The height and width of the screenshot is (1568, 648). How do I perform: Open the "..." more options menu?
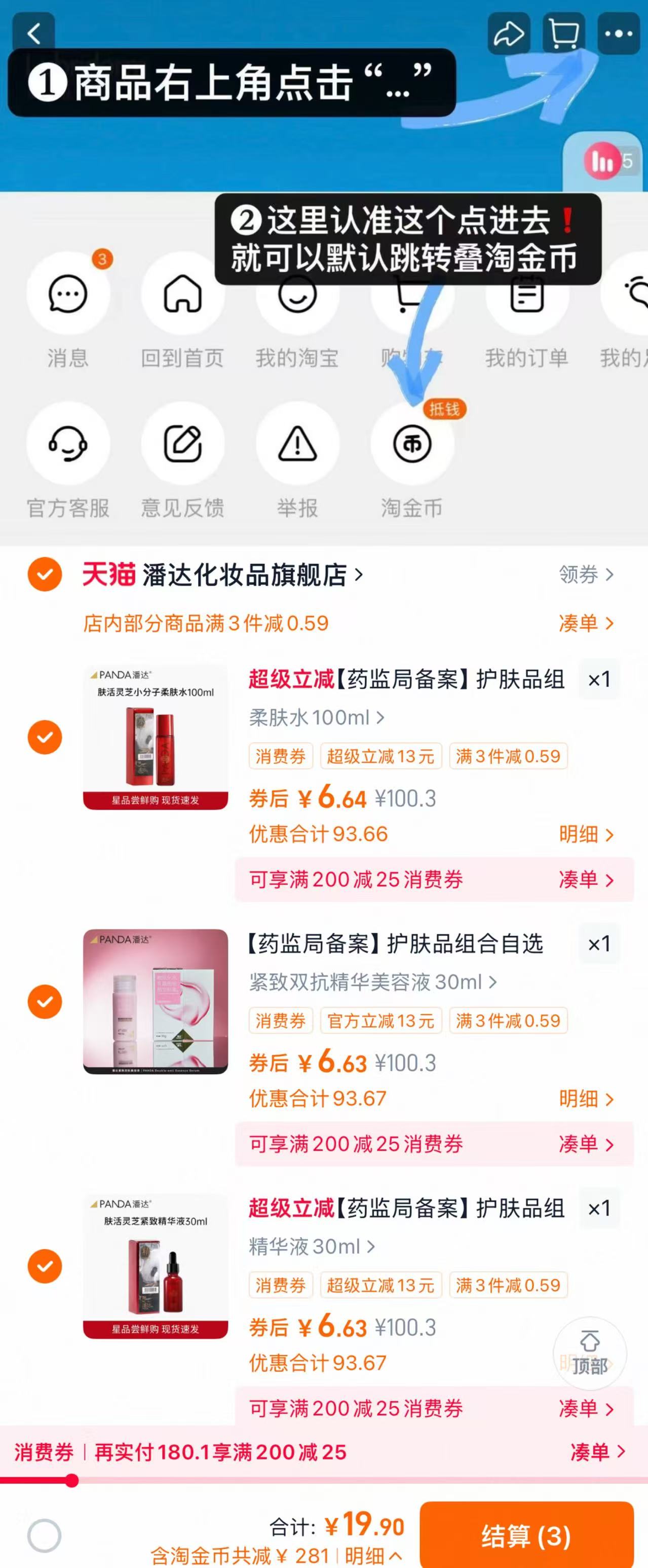[x=617, y=33]
